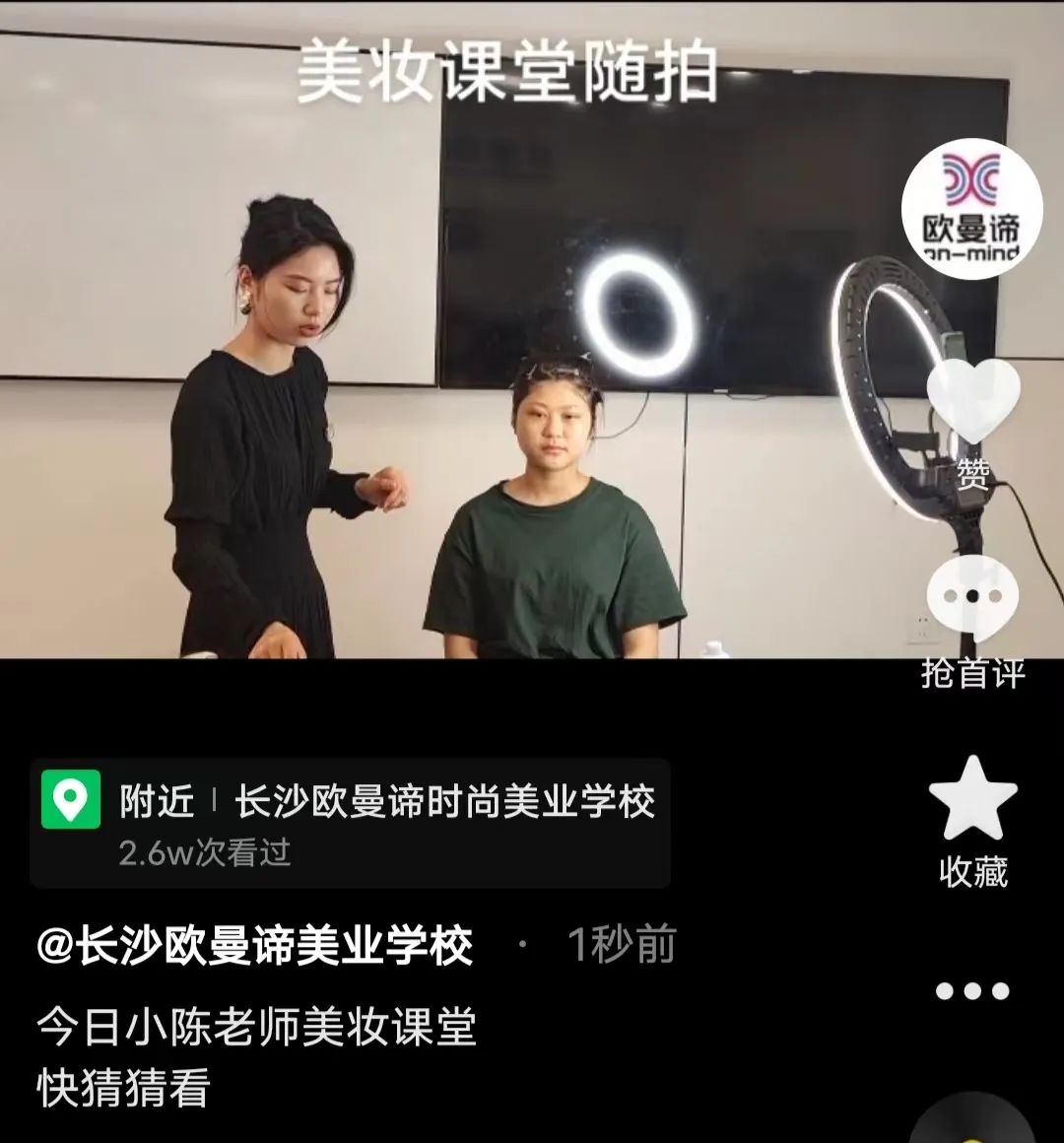Image resolution: width=1064 pixels, height=1143 pixels.
Task: Open the 欧曼谛 profile avatar
Action: pyautogui.click(x=971, y=209)
